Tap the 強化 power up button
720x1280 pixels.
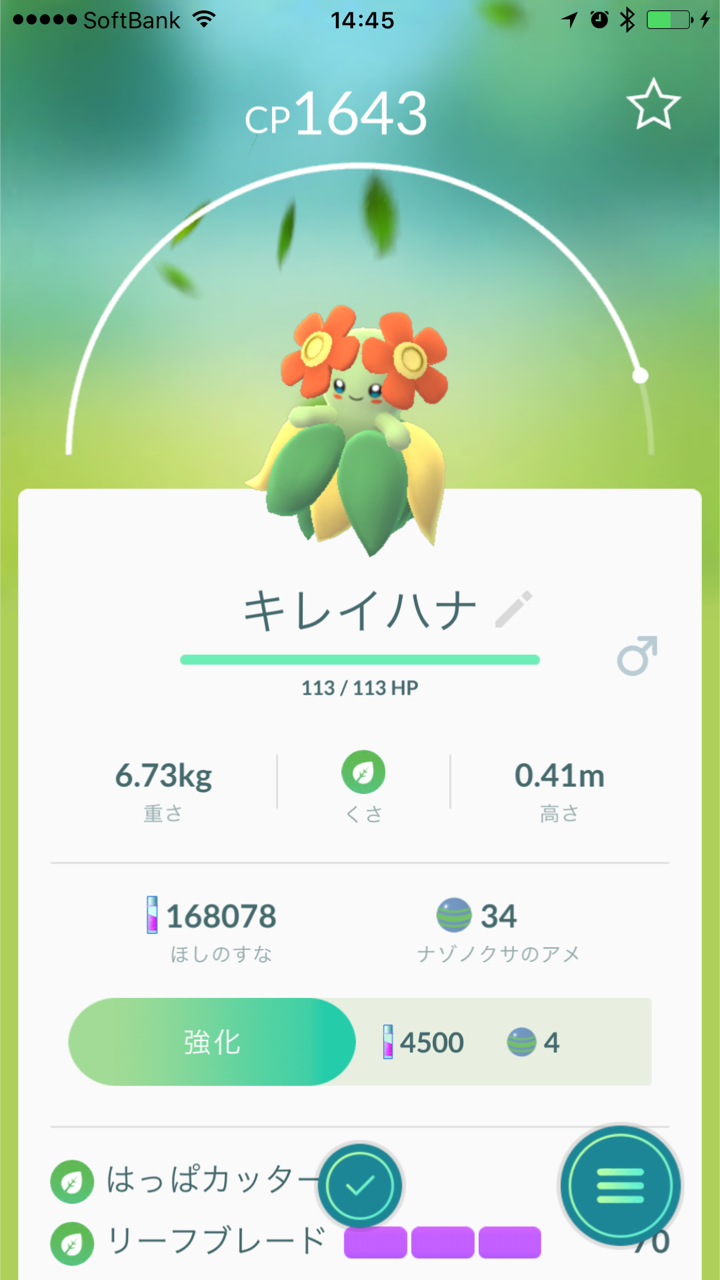tap(212, 1042)
